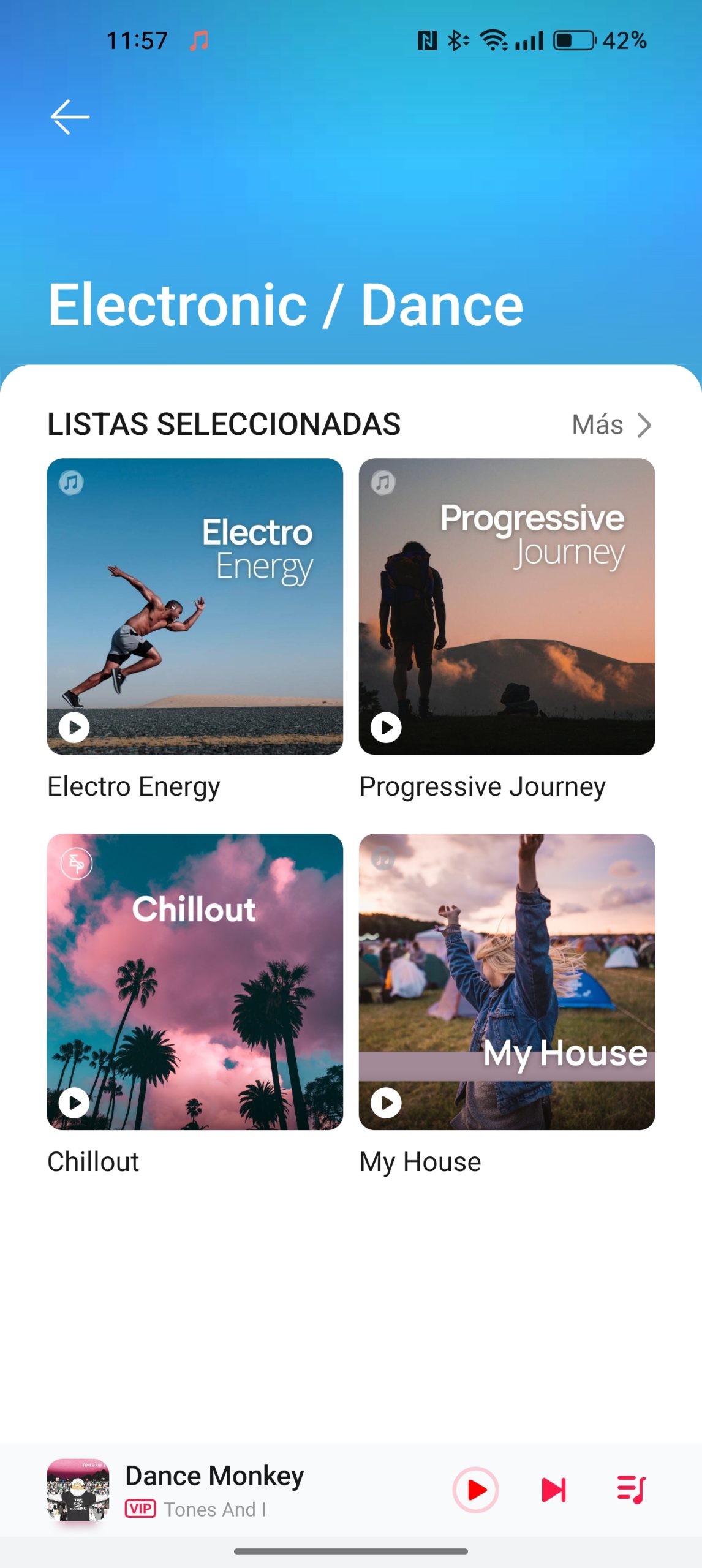
Task: Start playing the Chillout playlist
Action: 74,1102
